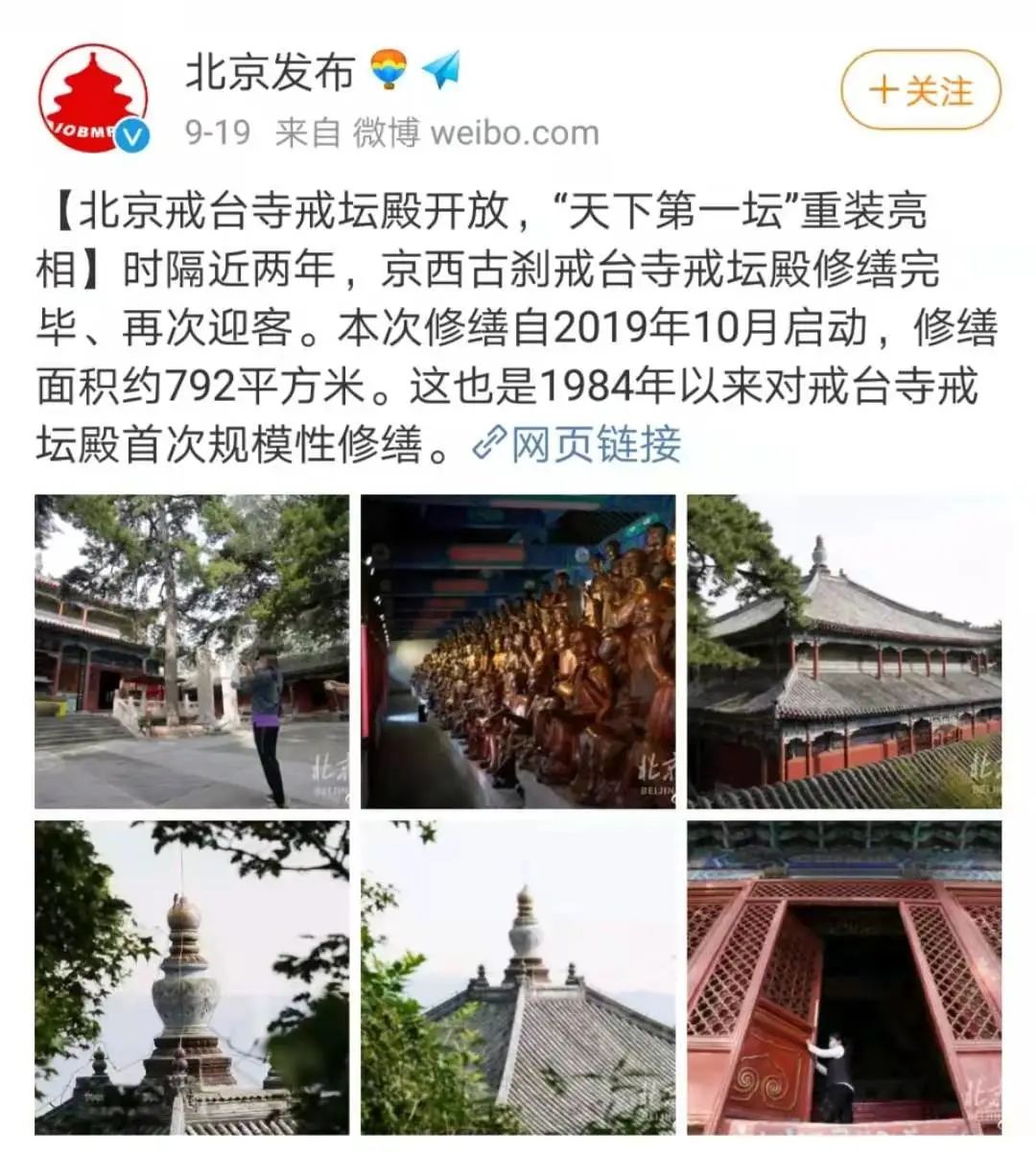1036x1155 pixels.
Task: Open photo of red lattice door
Action: click(x=844, y=977)
